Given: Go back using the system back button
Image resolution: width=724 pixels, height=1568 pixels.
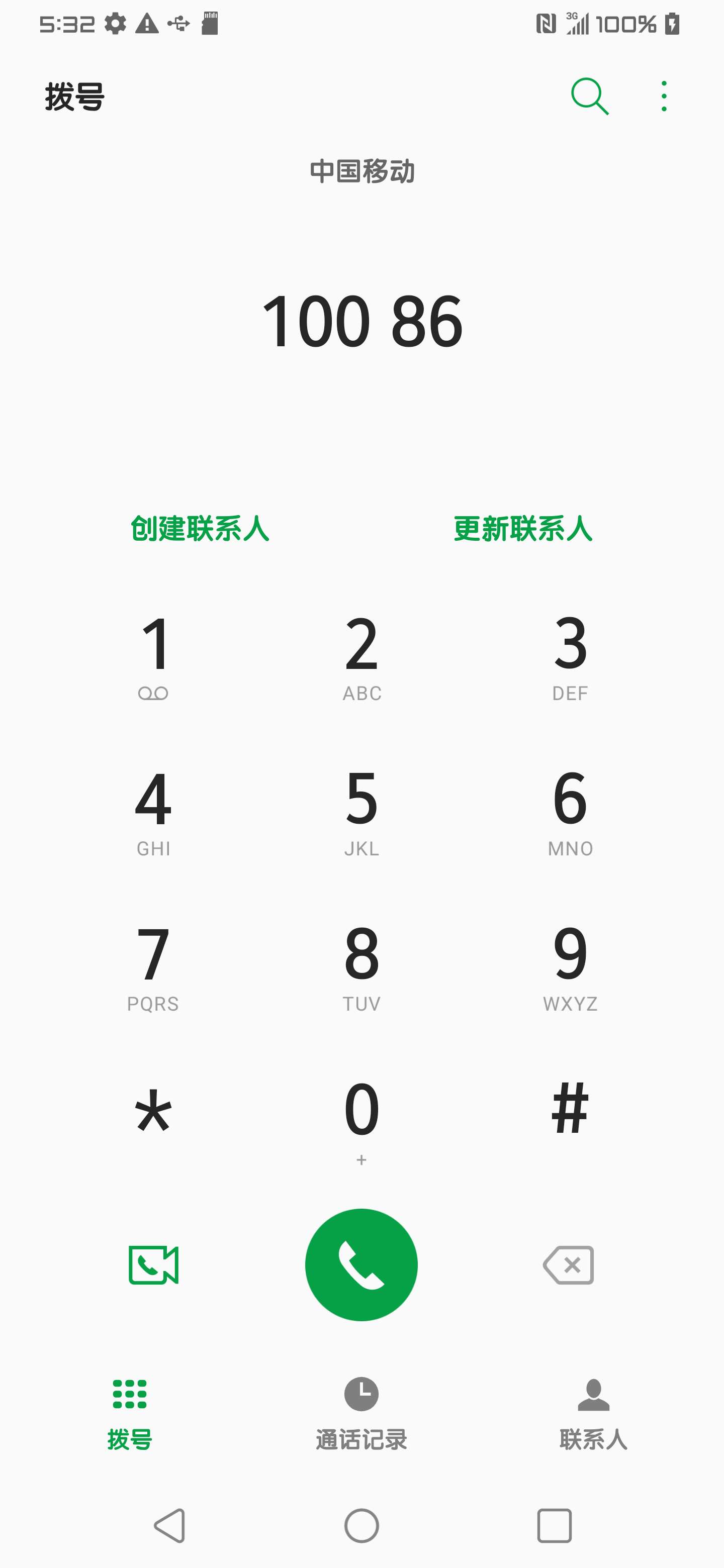Looking at the screenshot, I should coord(170,1525).
